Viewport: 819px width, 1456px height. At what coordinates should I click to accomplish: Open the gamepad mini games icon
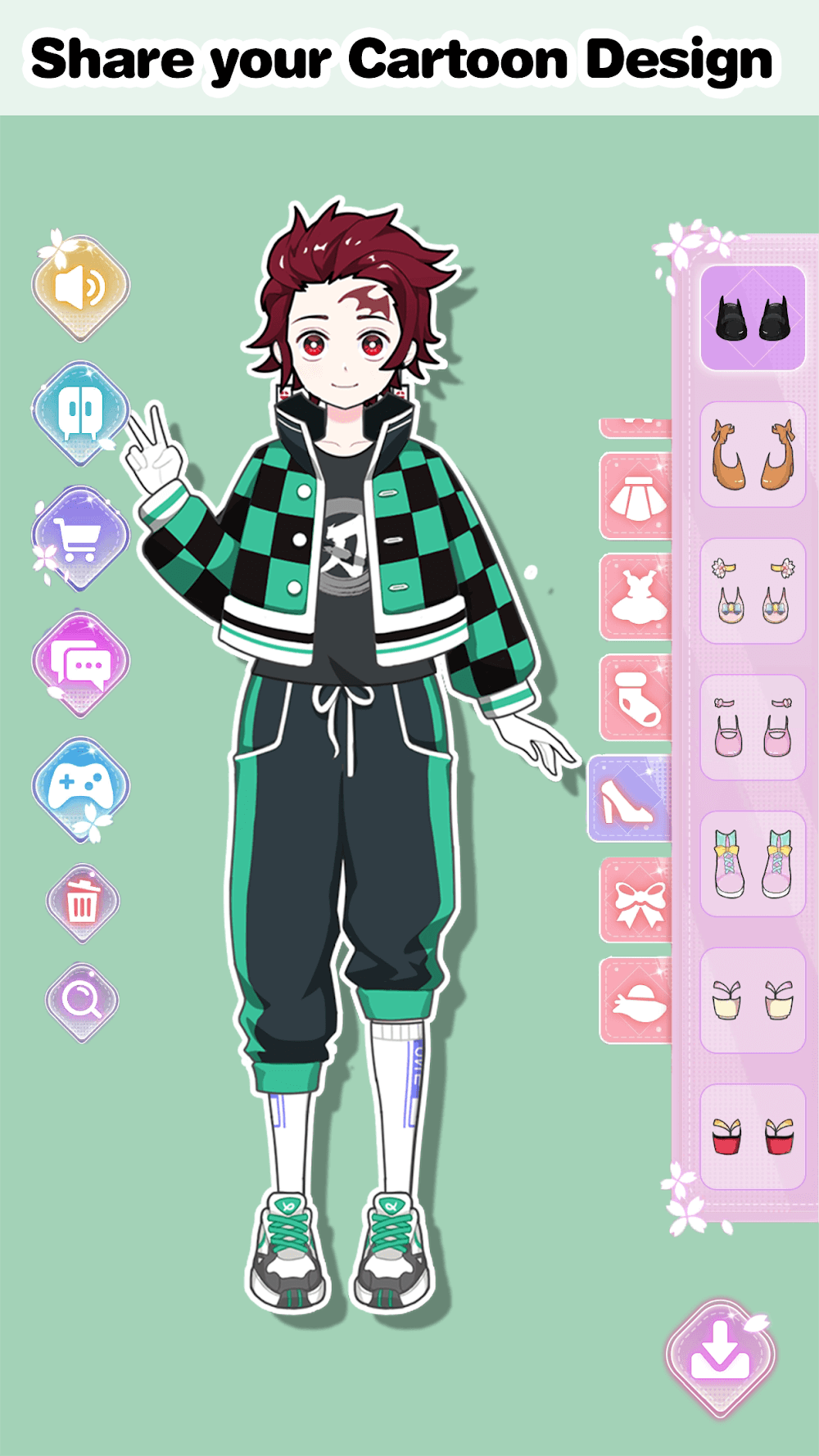(x=80, y=787)
